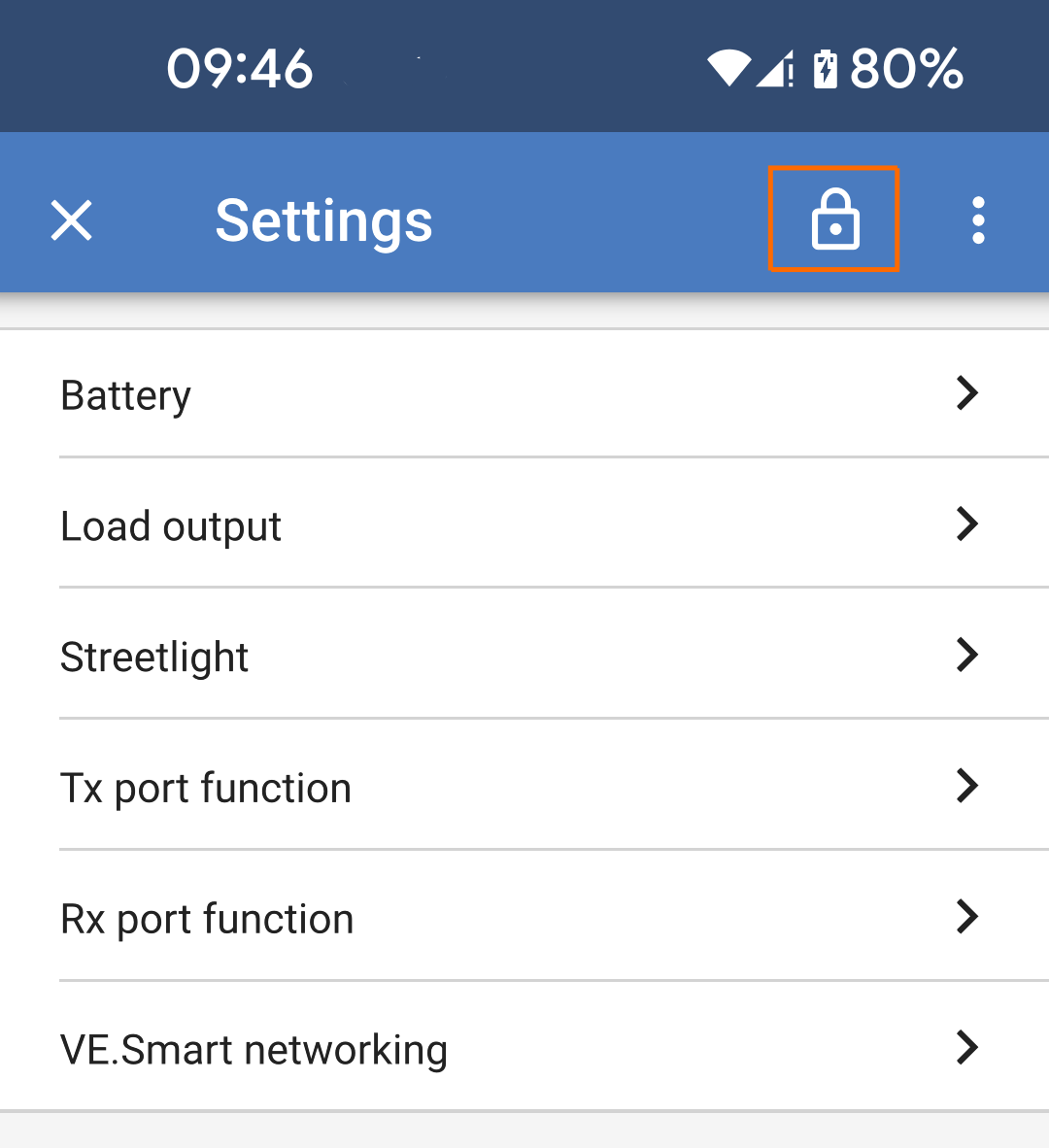Open the Load output settings
Image resolution: width=1049 pixels, height=1148 pixels.
(171, 525)
